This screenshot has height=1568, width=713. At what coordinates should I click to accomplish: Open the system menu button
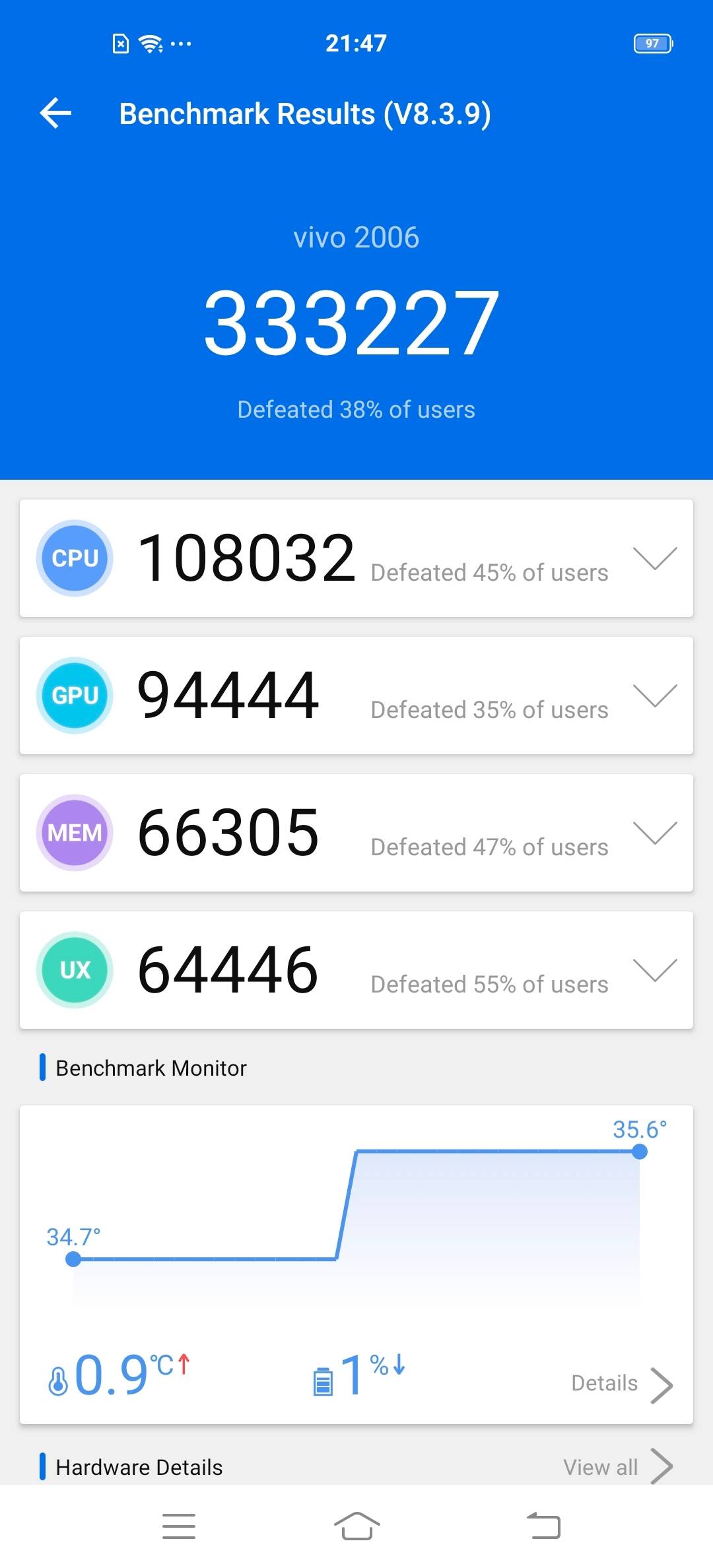[x=179, y=1526]
